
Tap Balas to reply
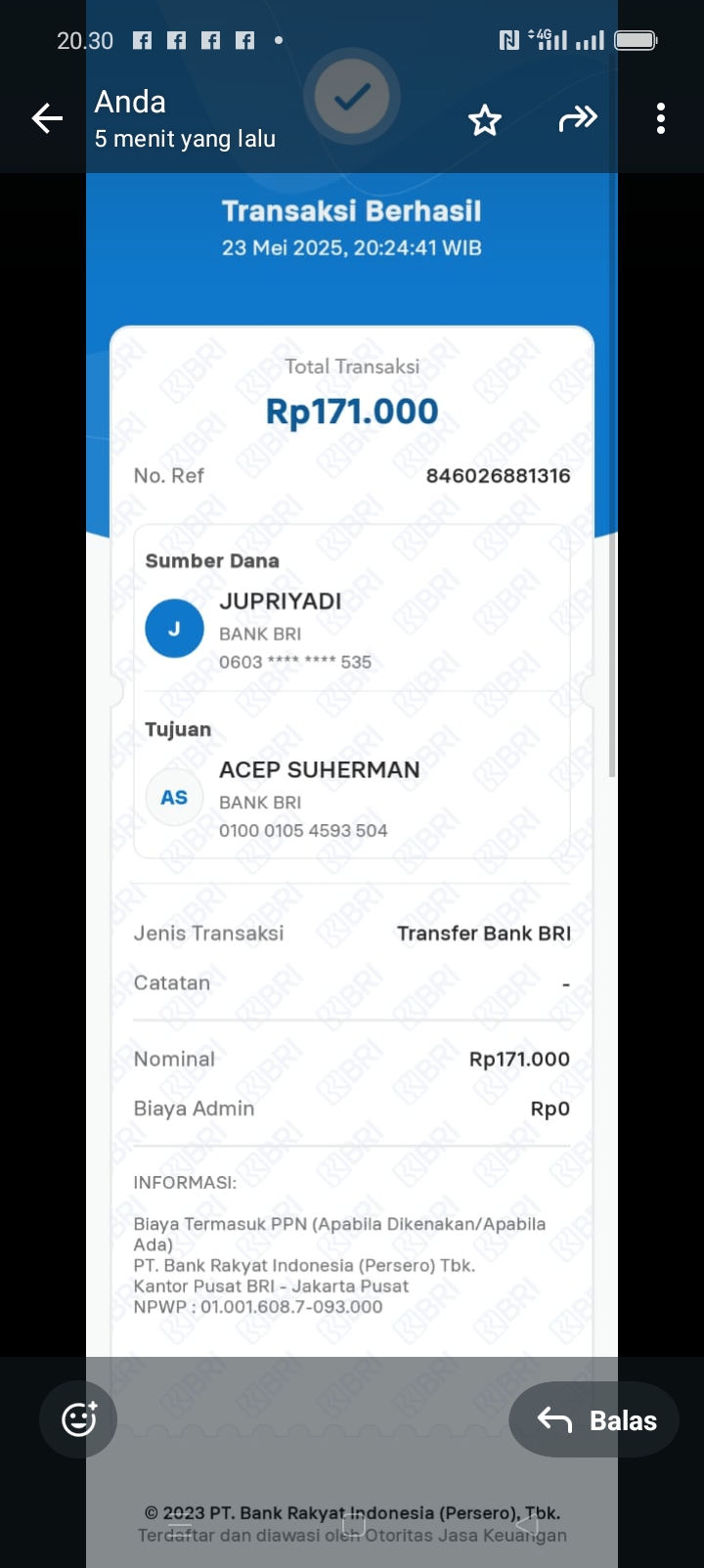click(594, 1419)
